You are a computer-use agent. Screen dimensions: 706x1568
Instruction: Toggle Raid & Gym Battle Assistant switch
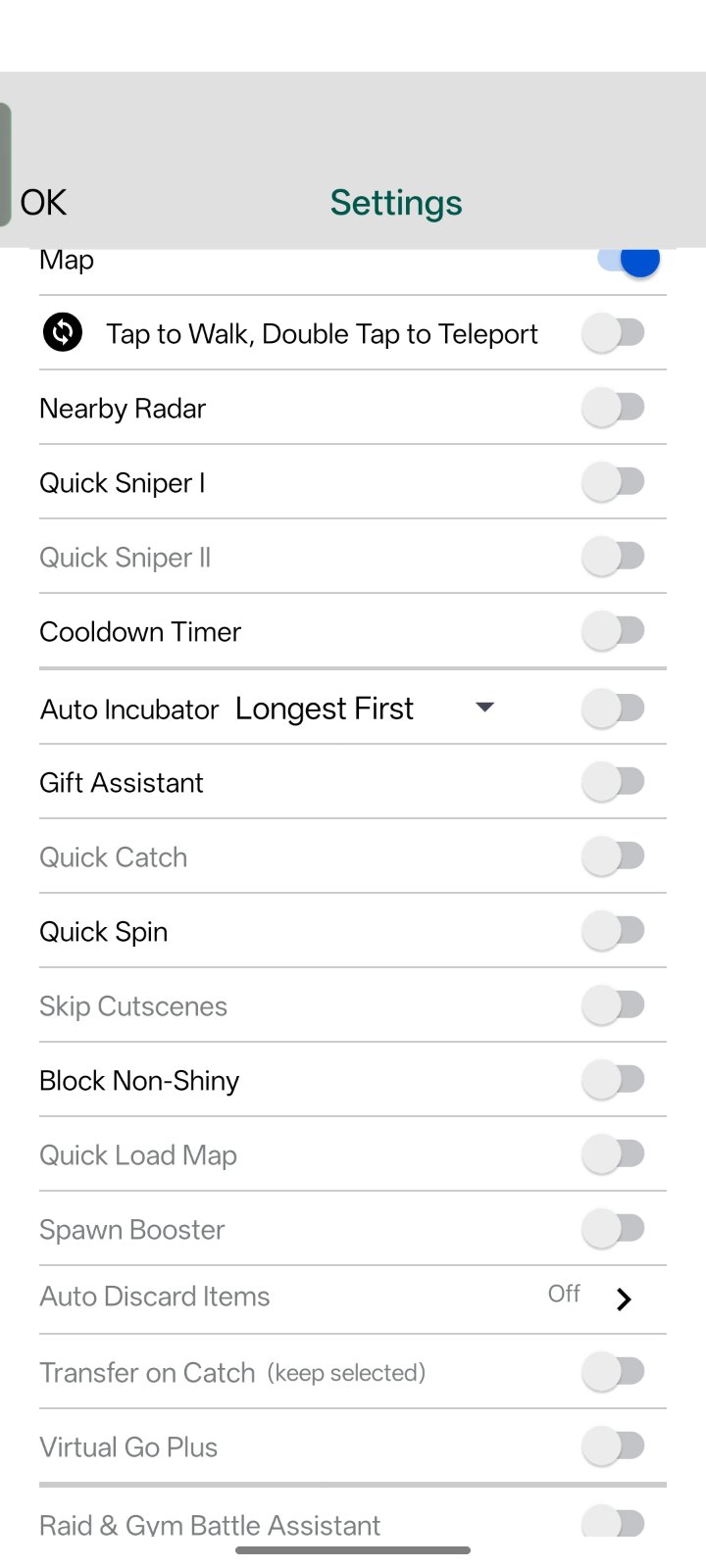614,1522
